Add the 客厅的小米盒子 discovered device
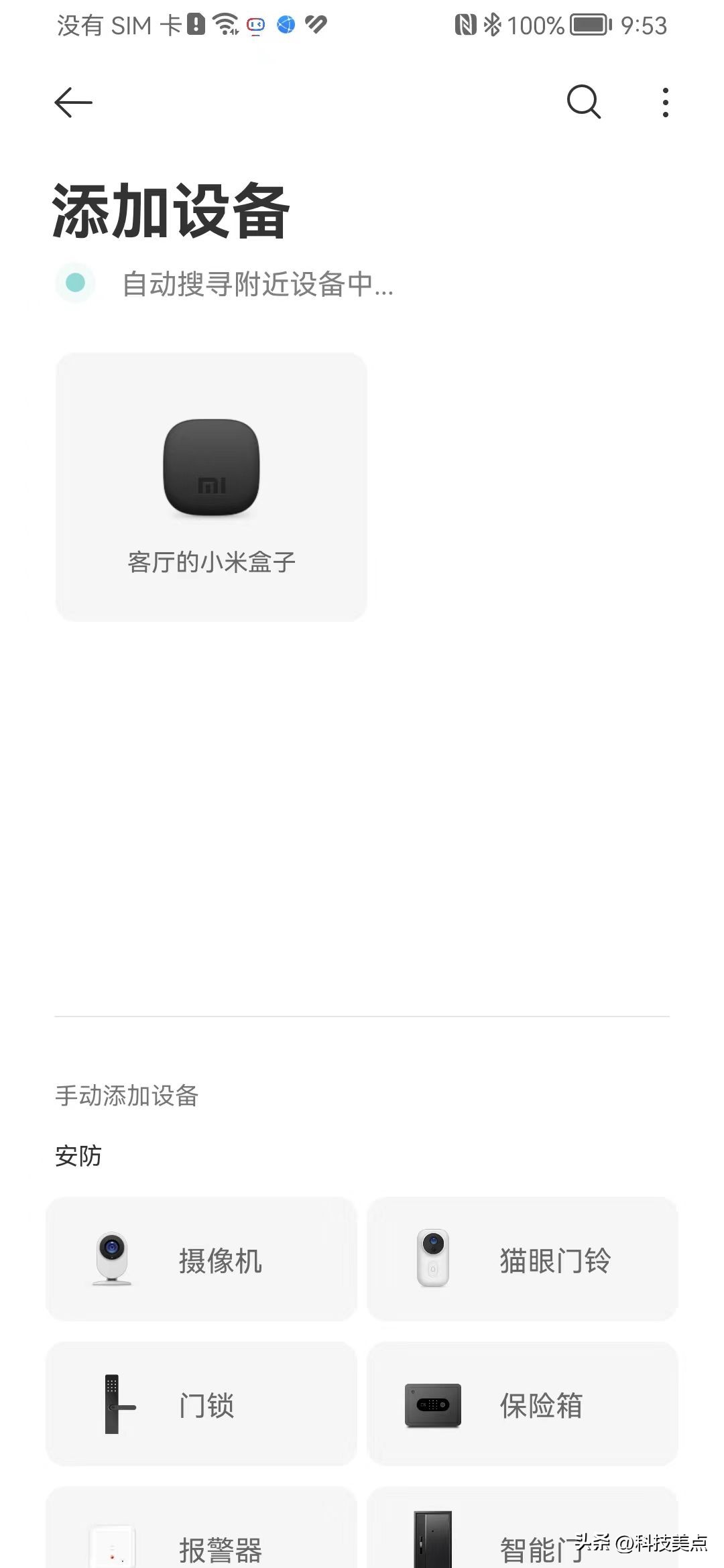This screenshot has height=1568, width=724. coord(211,486)
